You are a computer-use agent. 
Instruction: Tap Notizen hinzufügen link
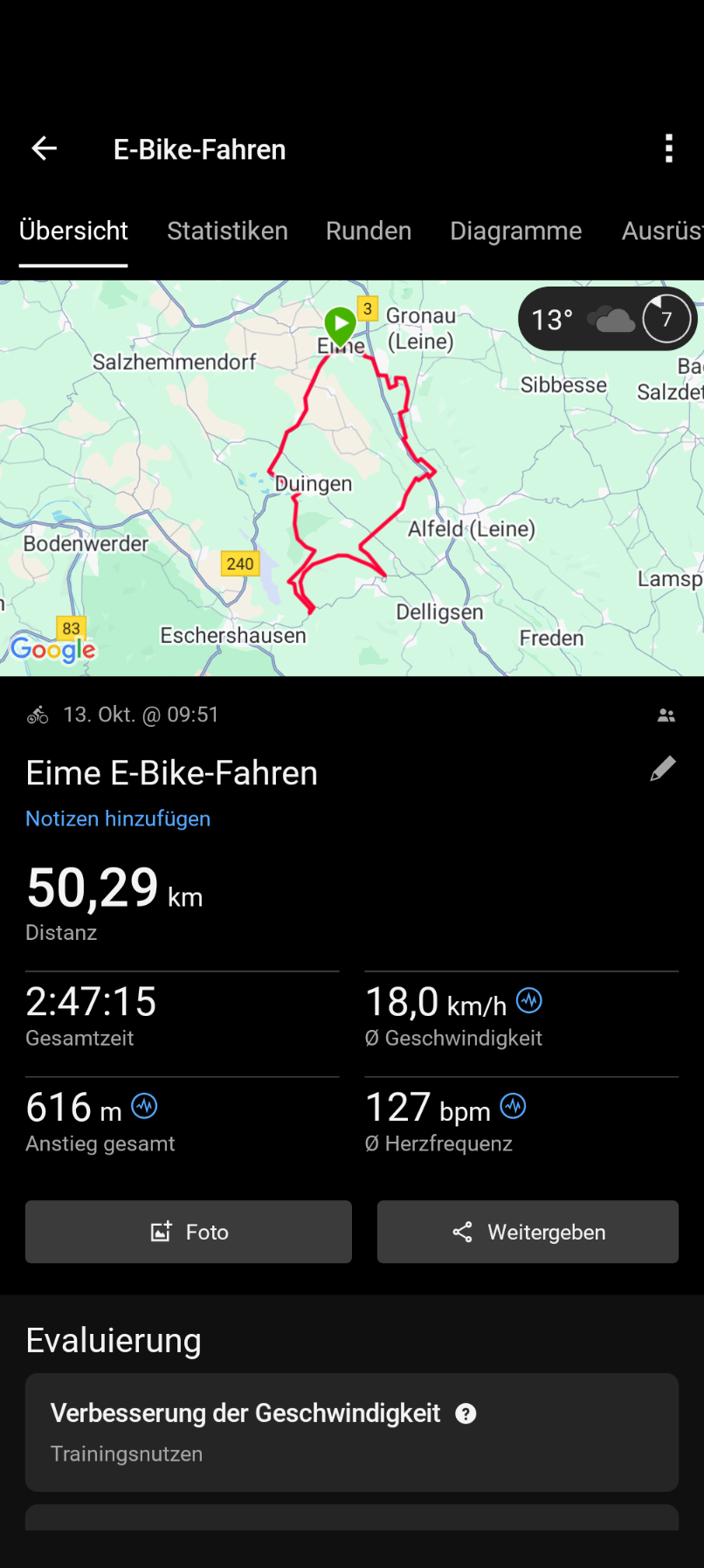tap(118, 819)
